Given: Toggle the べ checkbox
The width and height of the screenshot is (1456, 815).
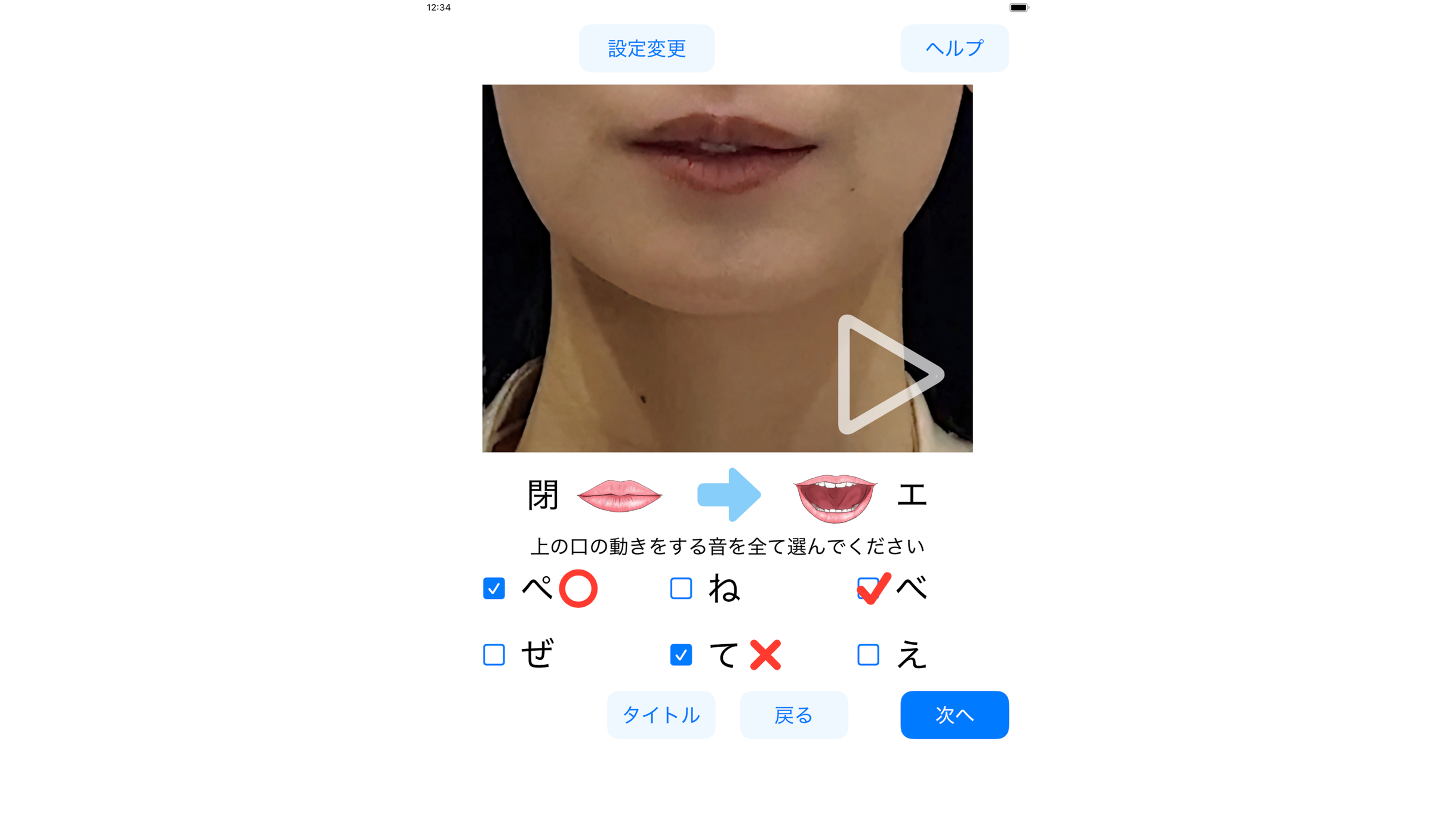Looking at the screenshot, I should coord(867,588).
